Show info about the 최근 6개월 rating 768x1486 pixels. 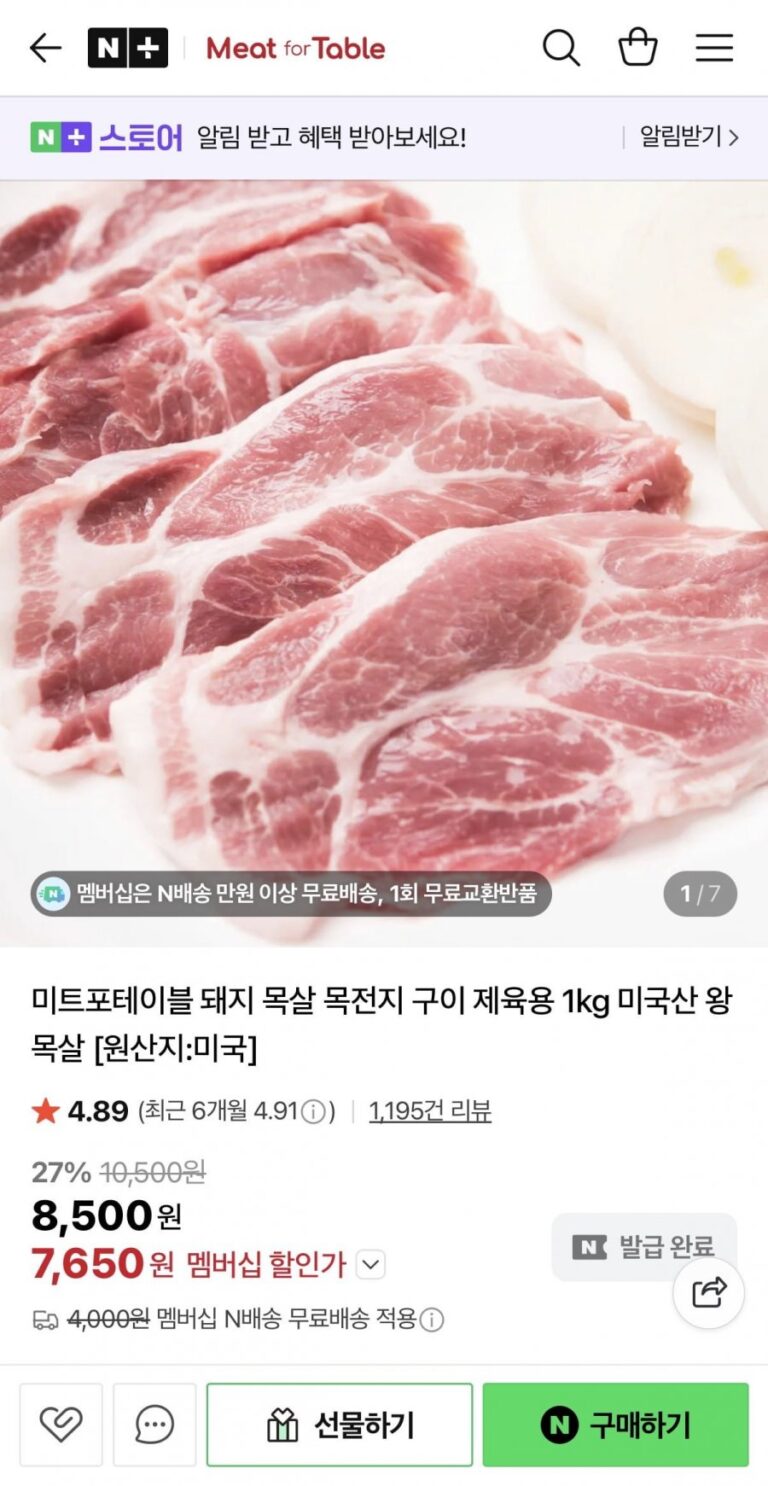(x=313, y=1112)
